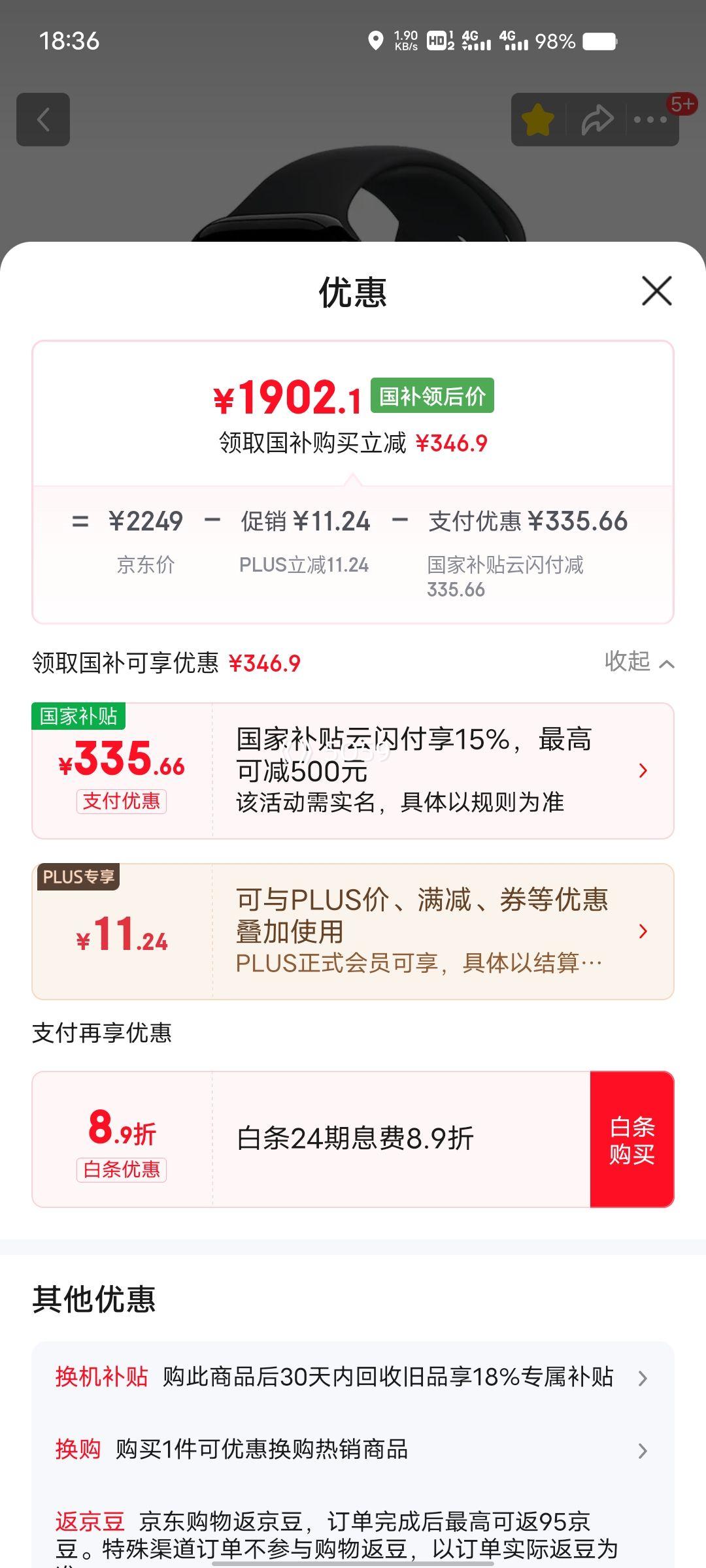This screenshot has height=1568, width=706.
Task: Close the 优惠 popup with the X
Action: click(657, 293)
